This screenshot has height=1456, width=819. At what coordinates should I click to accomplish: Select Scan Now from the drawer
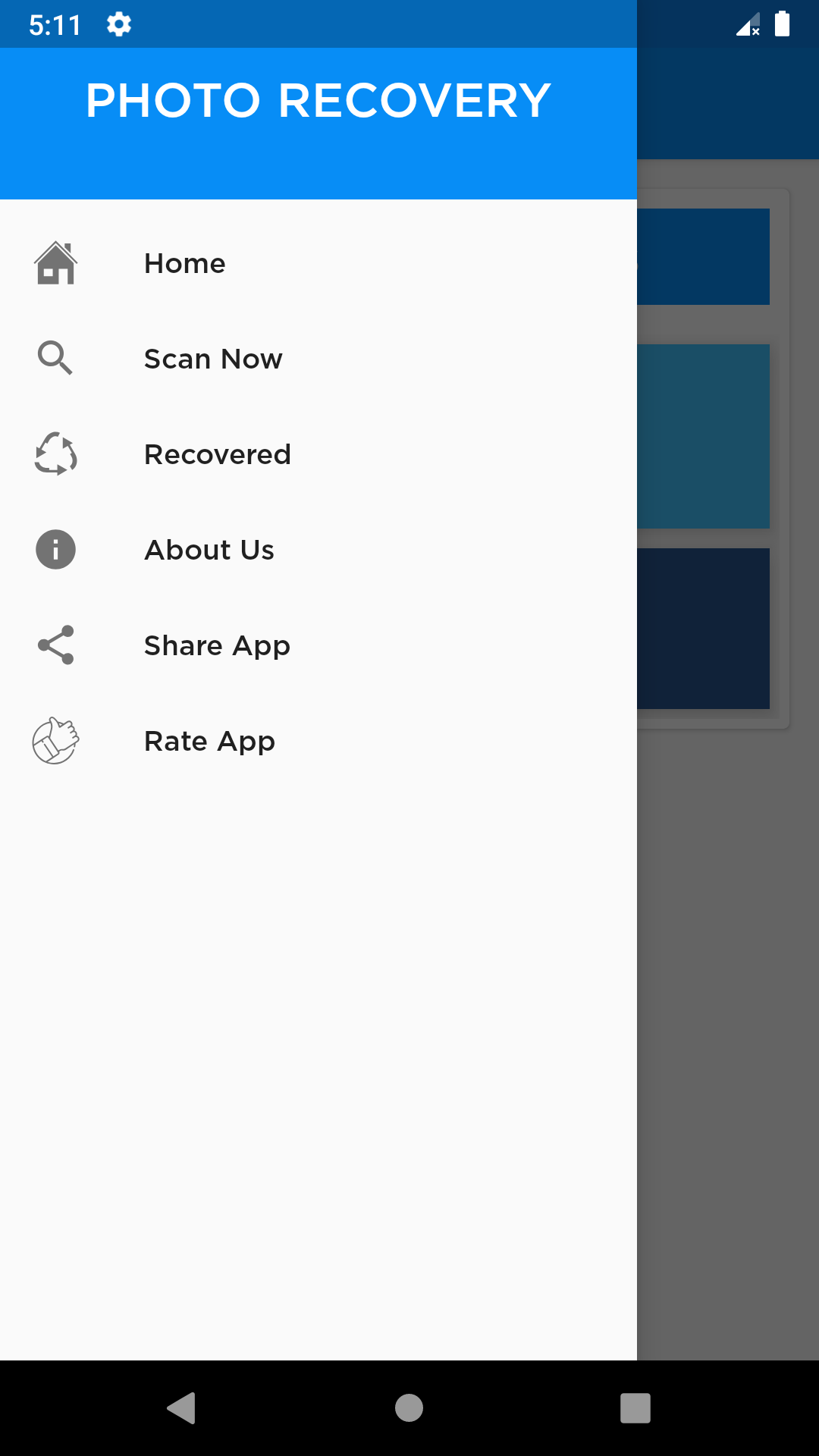pyautogui.click(x=213, y=358)
